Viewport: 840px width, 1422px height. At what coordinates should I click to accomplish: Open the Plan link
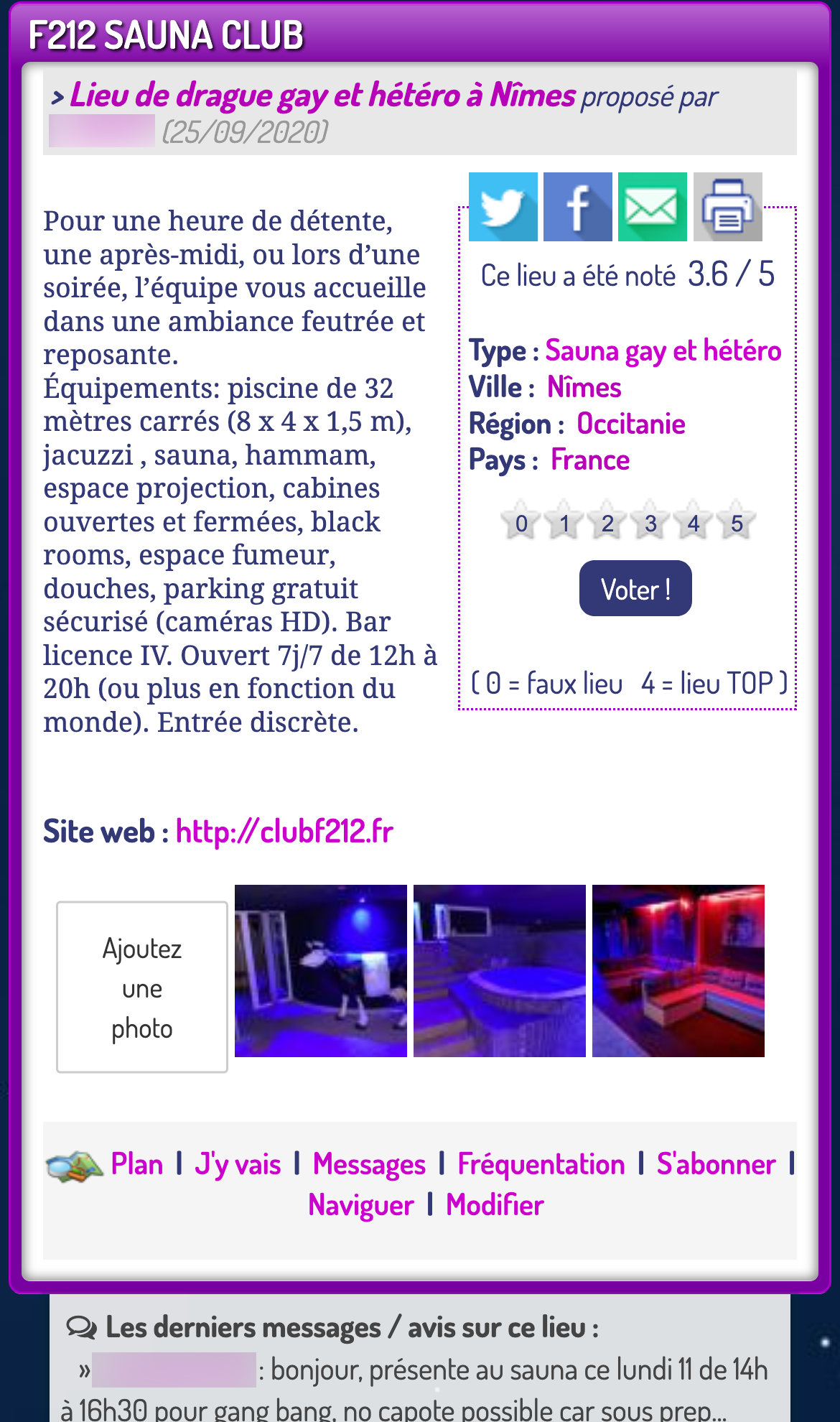(136, 1164)
